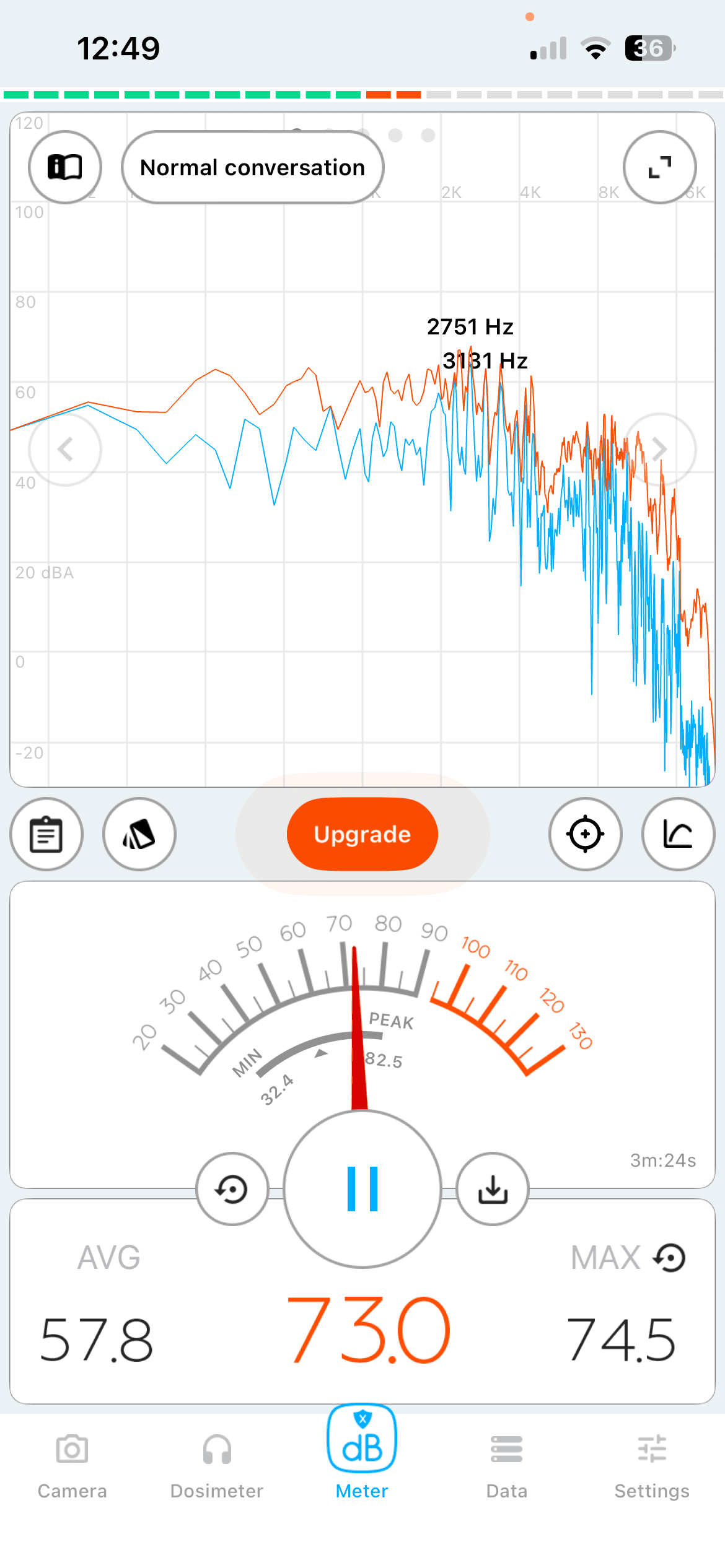Viewport: 725px width, 1568px height.
Task: Select the Meter tab
Action: coord(362,1453)
